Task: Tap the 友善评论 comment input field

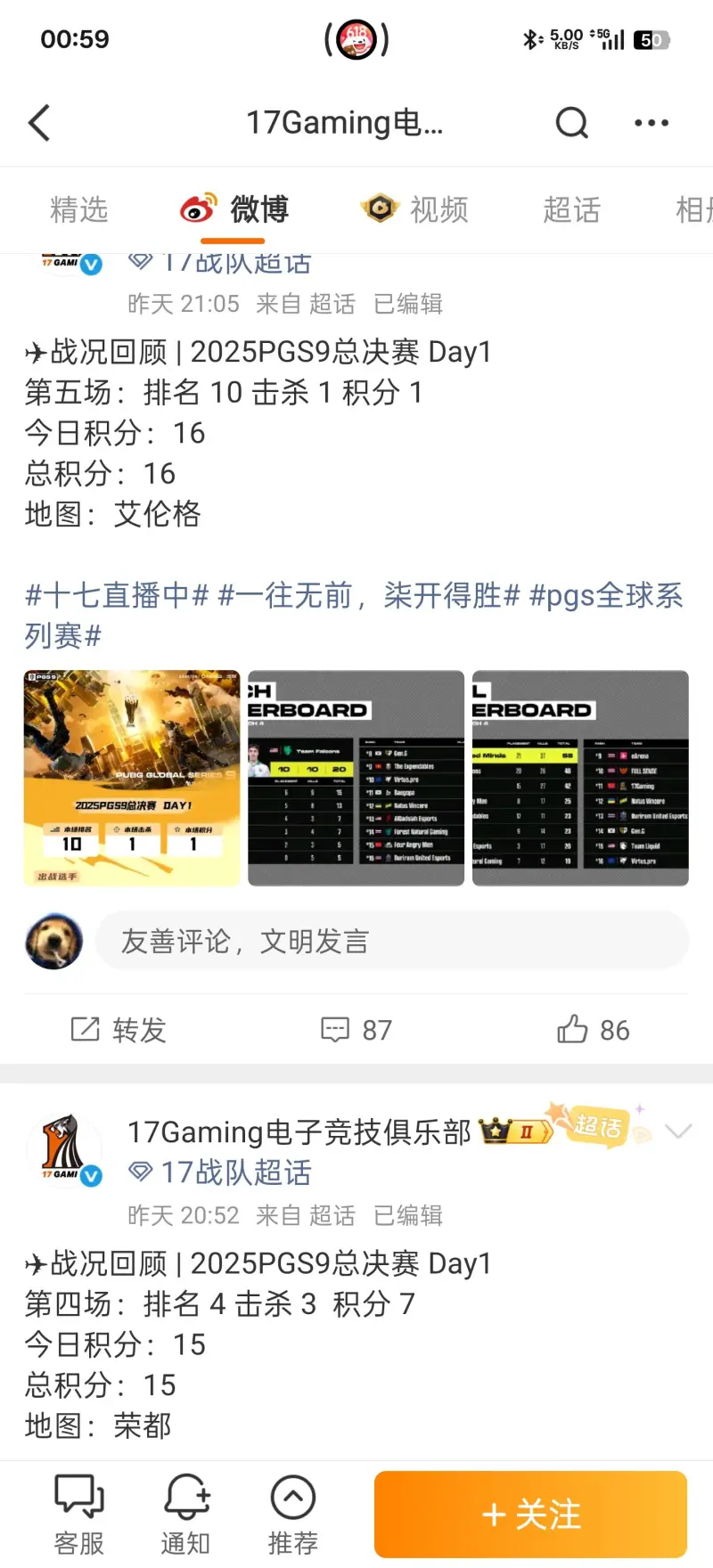Action: (392, 941)
